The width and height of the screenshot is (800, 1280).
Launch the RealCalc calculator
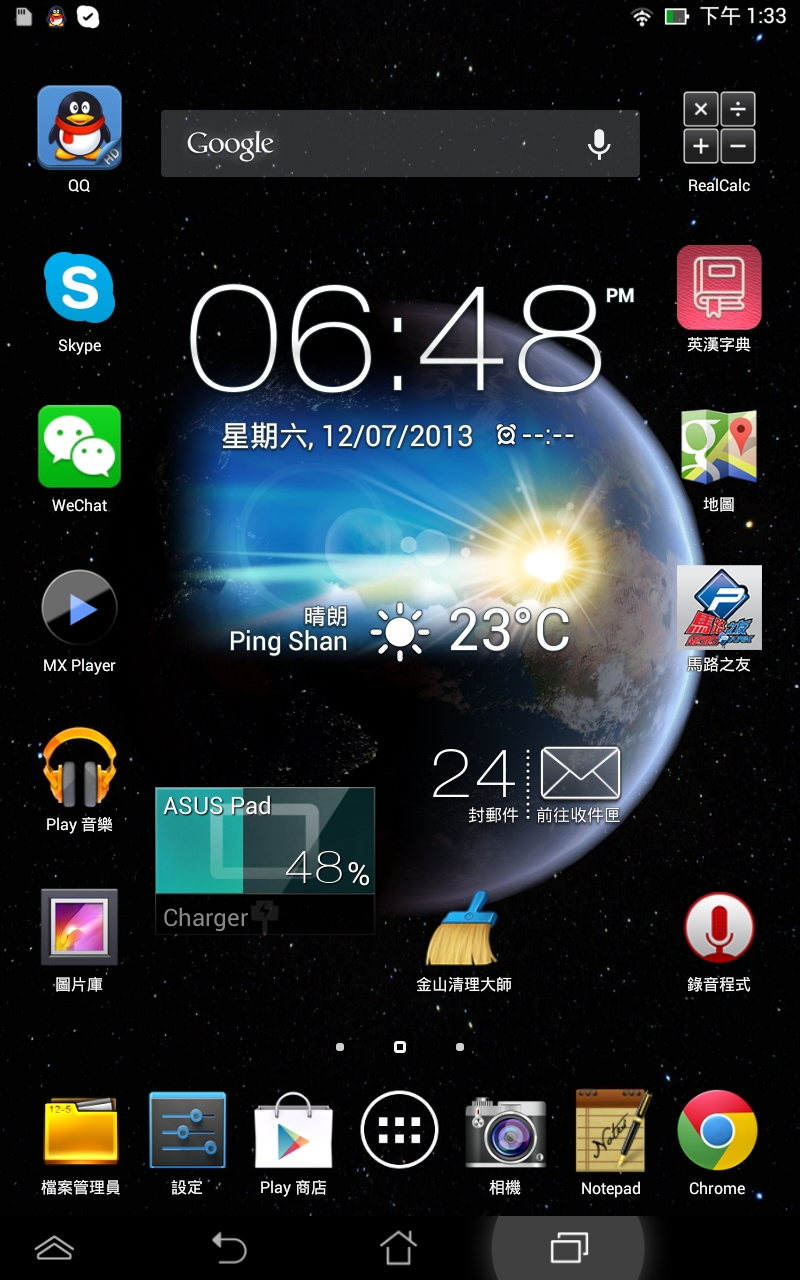coord(719,128)
